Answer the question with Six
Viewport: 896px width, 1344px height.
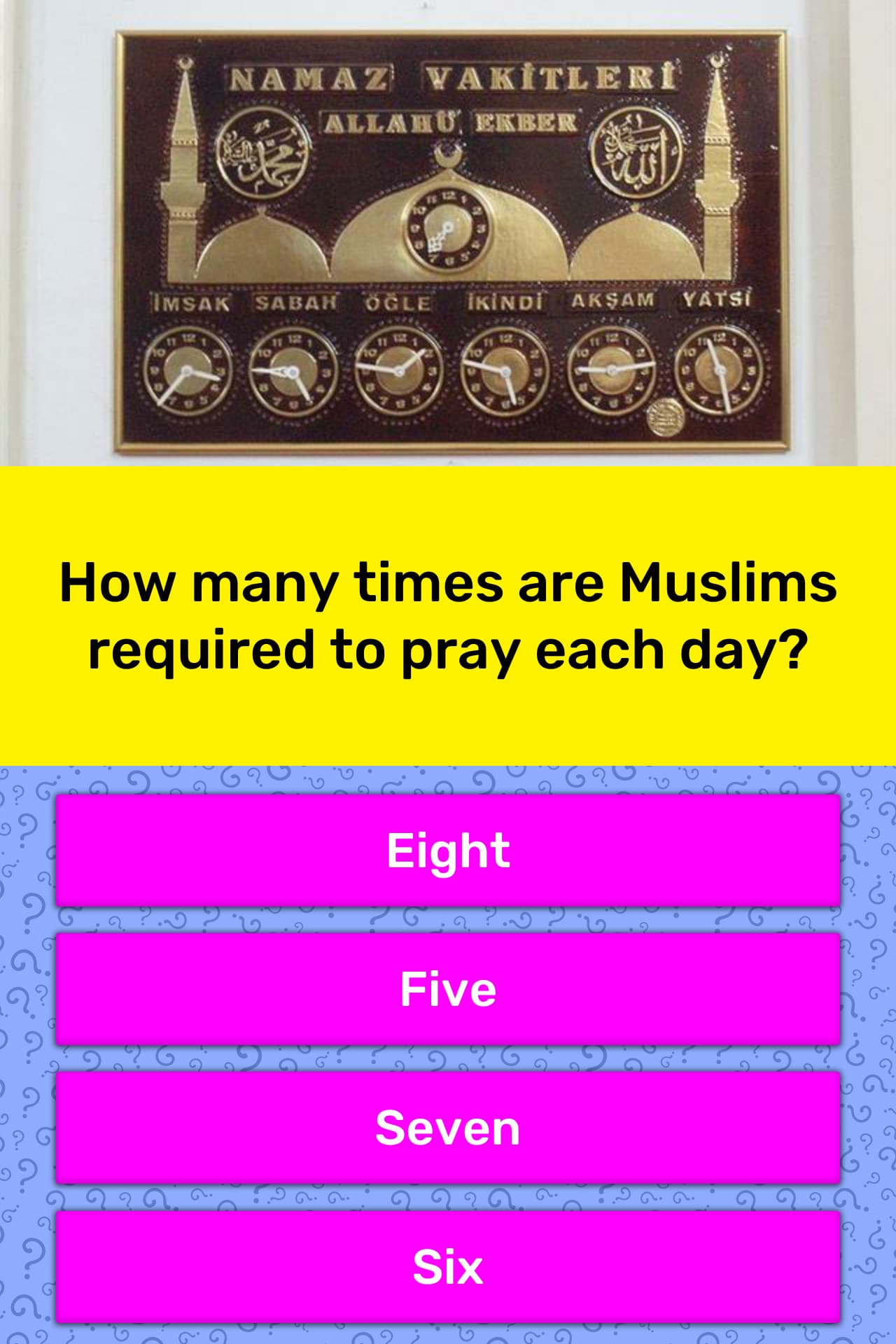[x=448, y=1266]
